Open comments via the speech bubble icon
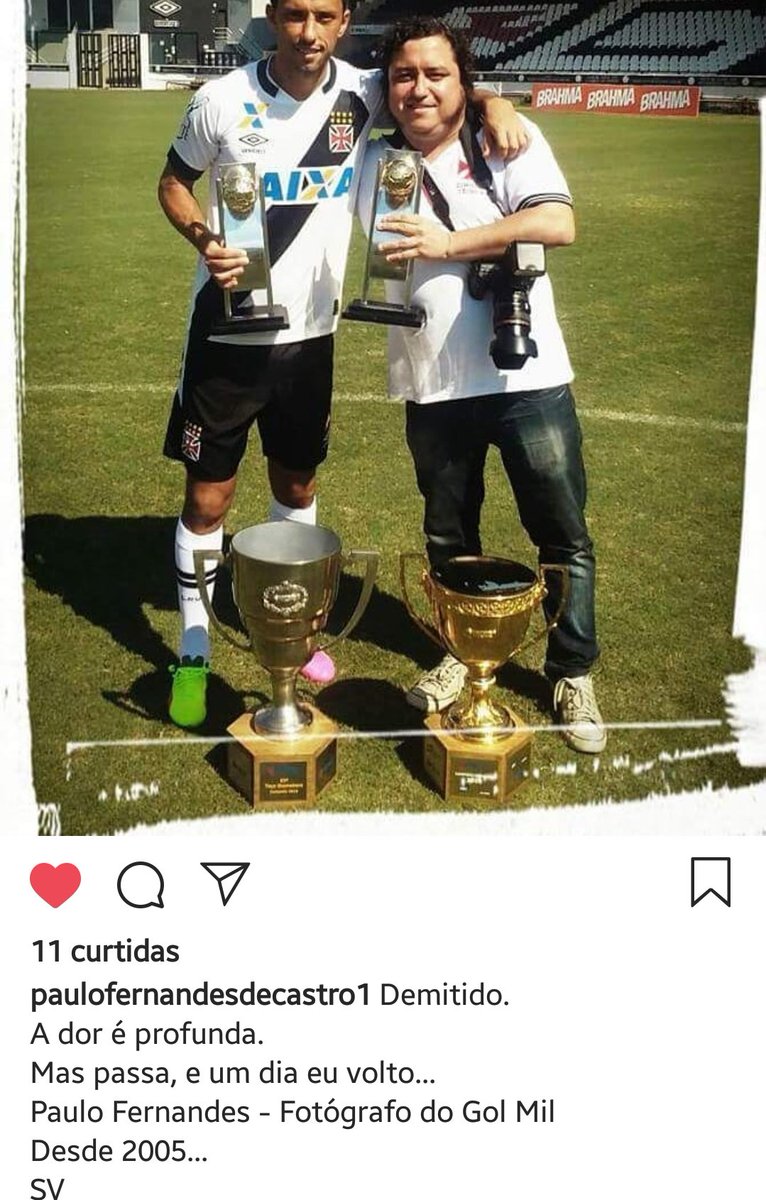The height and width of the screenshot is (1200, 766). click(x=140, y=884)
